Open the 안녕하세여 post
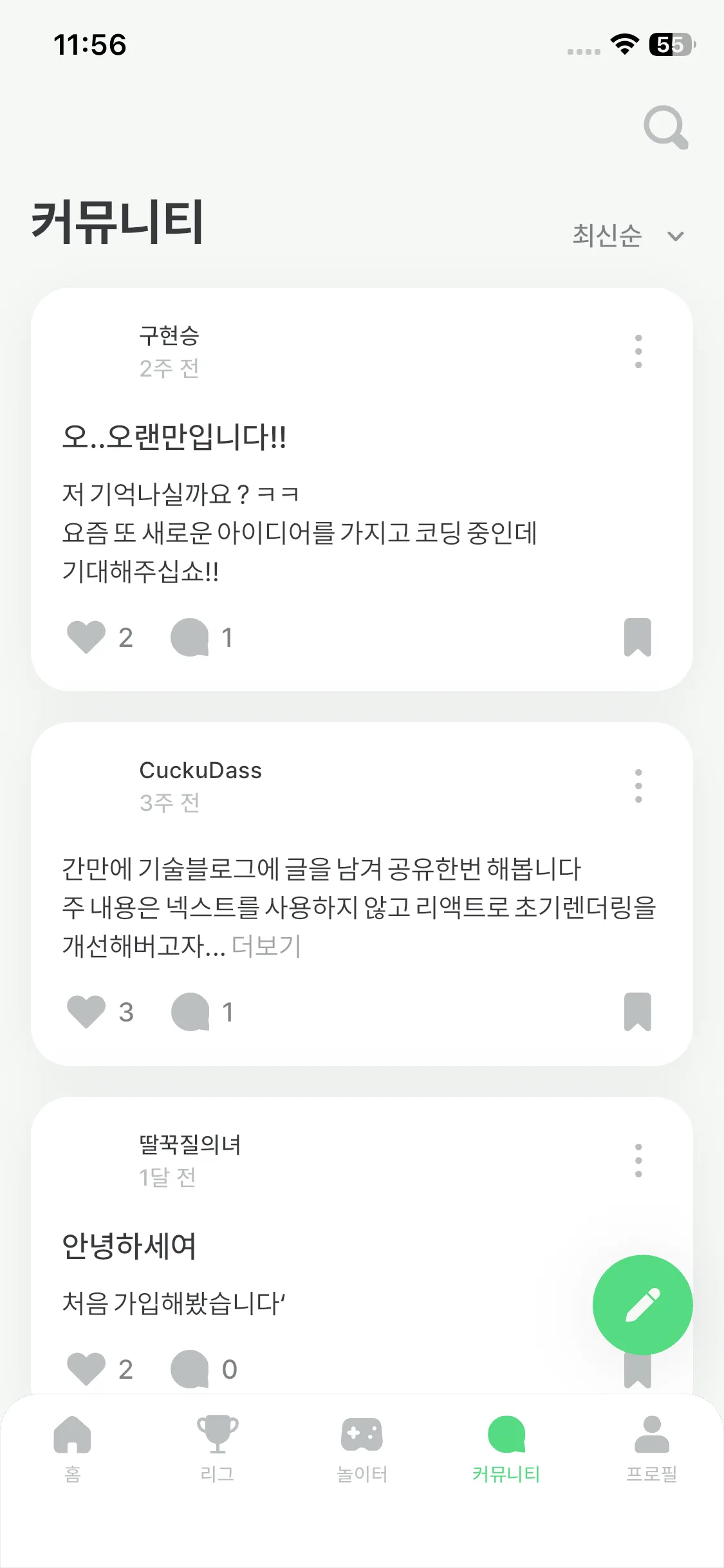Screen dimensions: 724x1568 click(129, 1246)
